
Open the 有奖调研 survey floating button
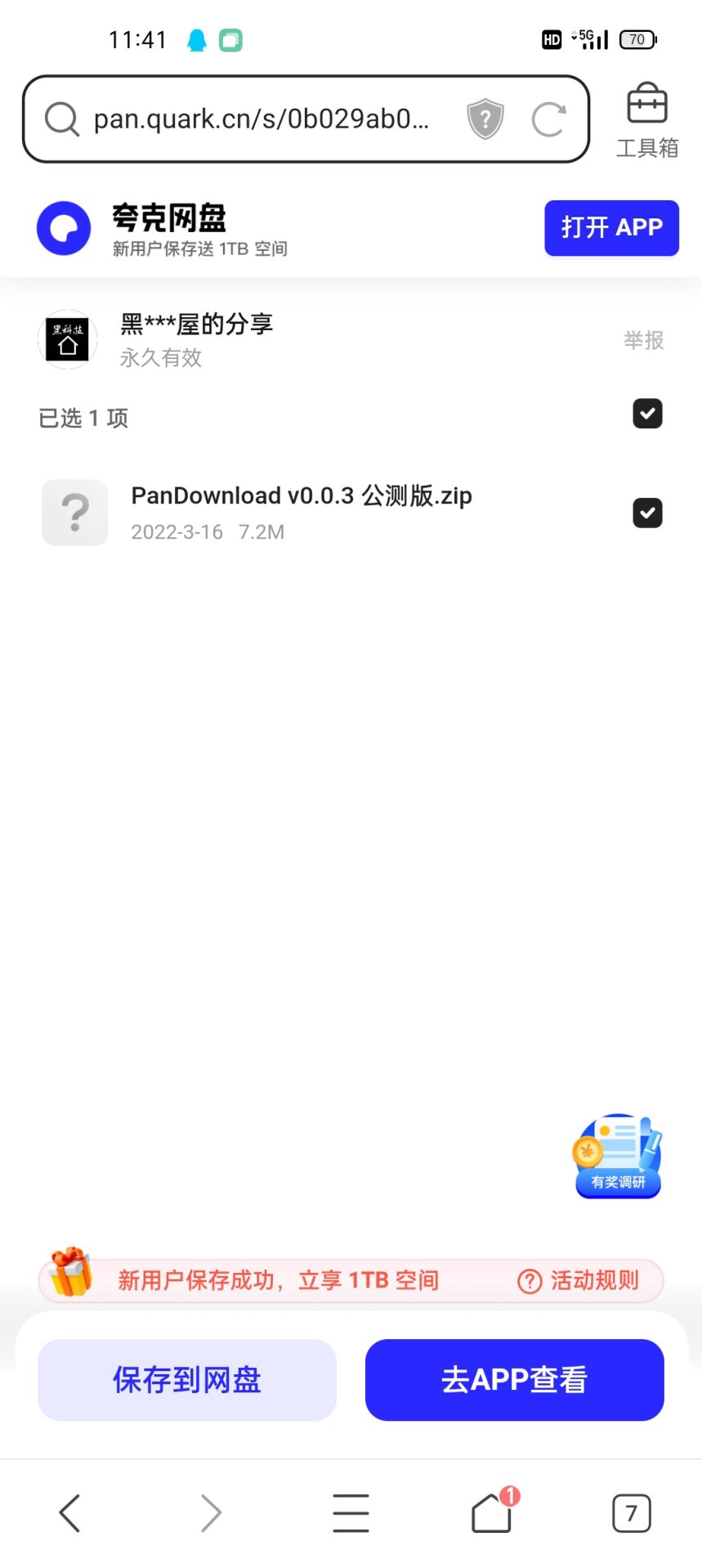[x=618, y=1156]
